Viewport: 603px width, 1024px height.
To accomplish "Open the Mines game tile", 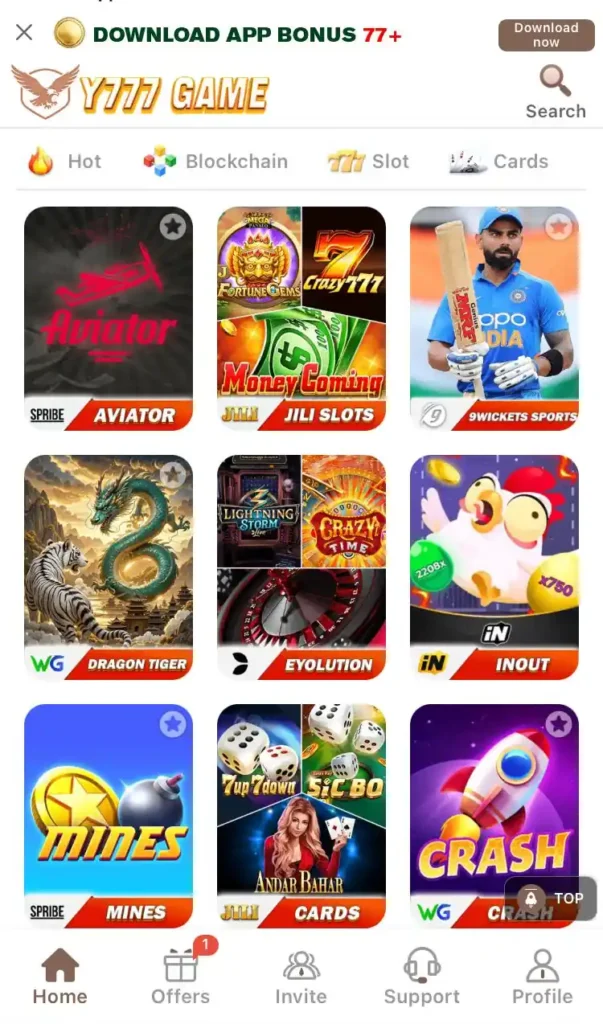I will tap(108, 815).
